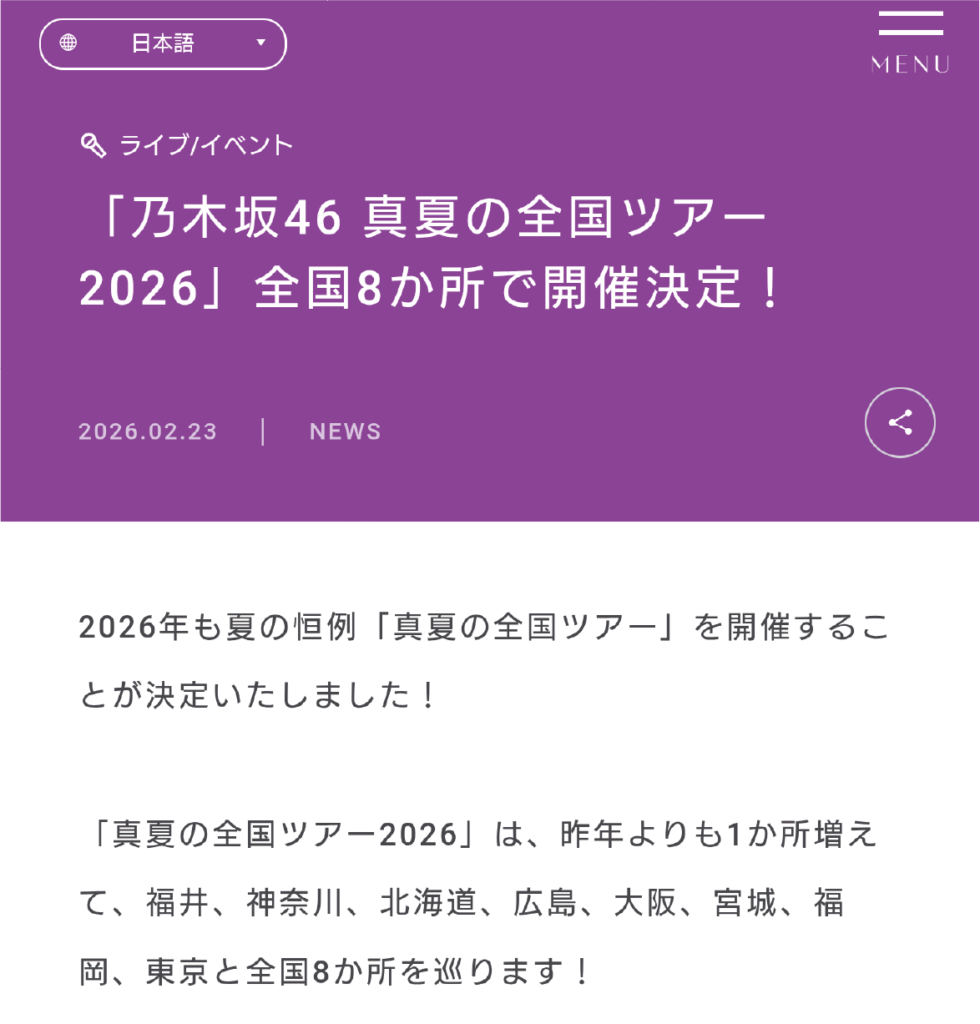Open the 日本語 language dropdown
The height and width of the screenshot is (1024, 980).
[163, 44]
